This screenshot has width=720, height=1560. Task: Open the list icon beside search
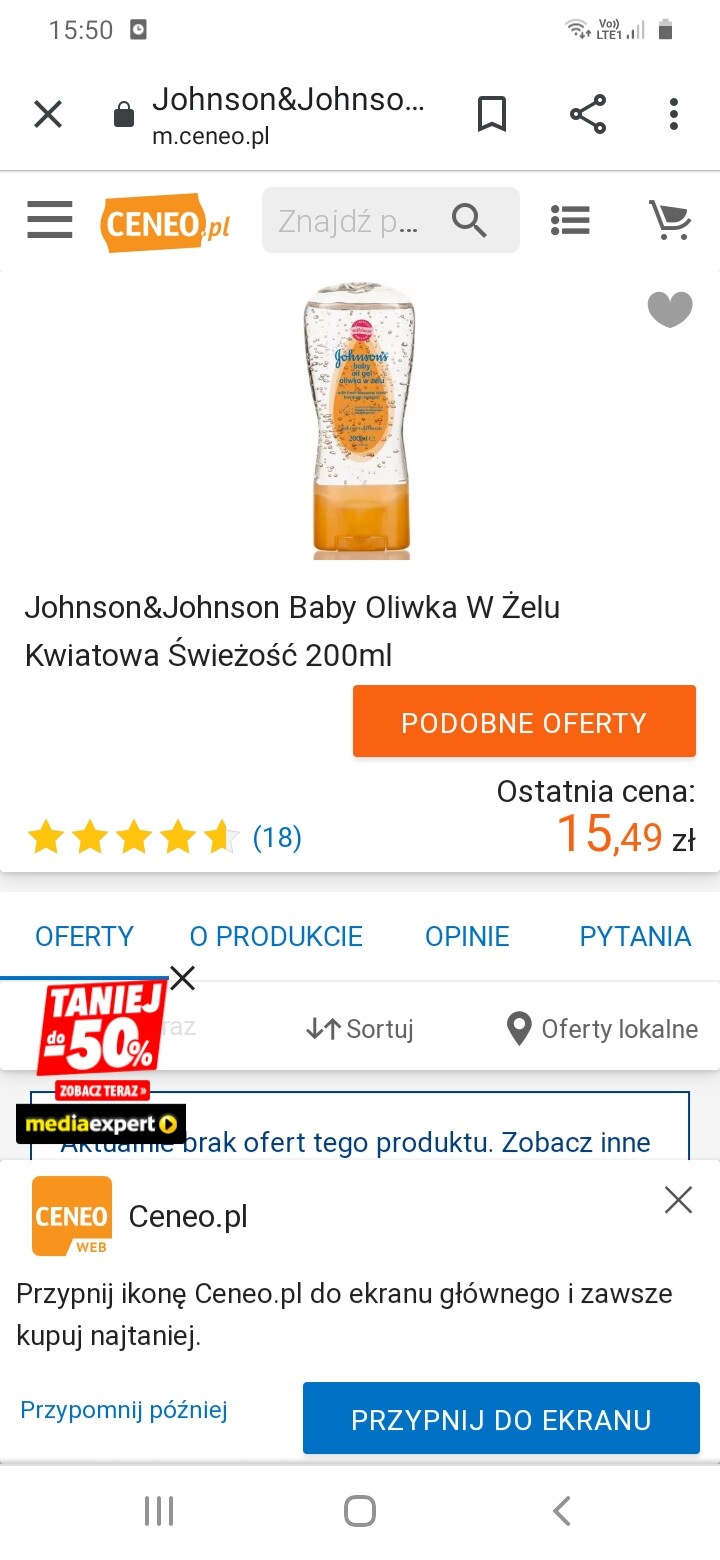pos(570,220)
